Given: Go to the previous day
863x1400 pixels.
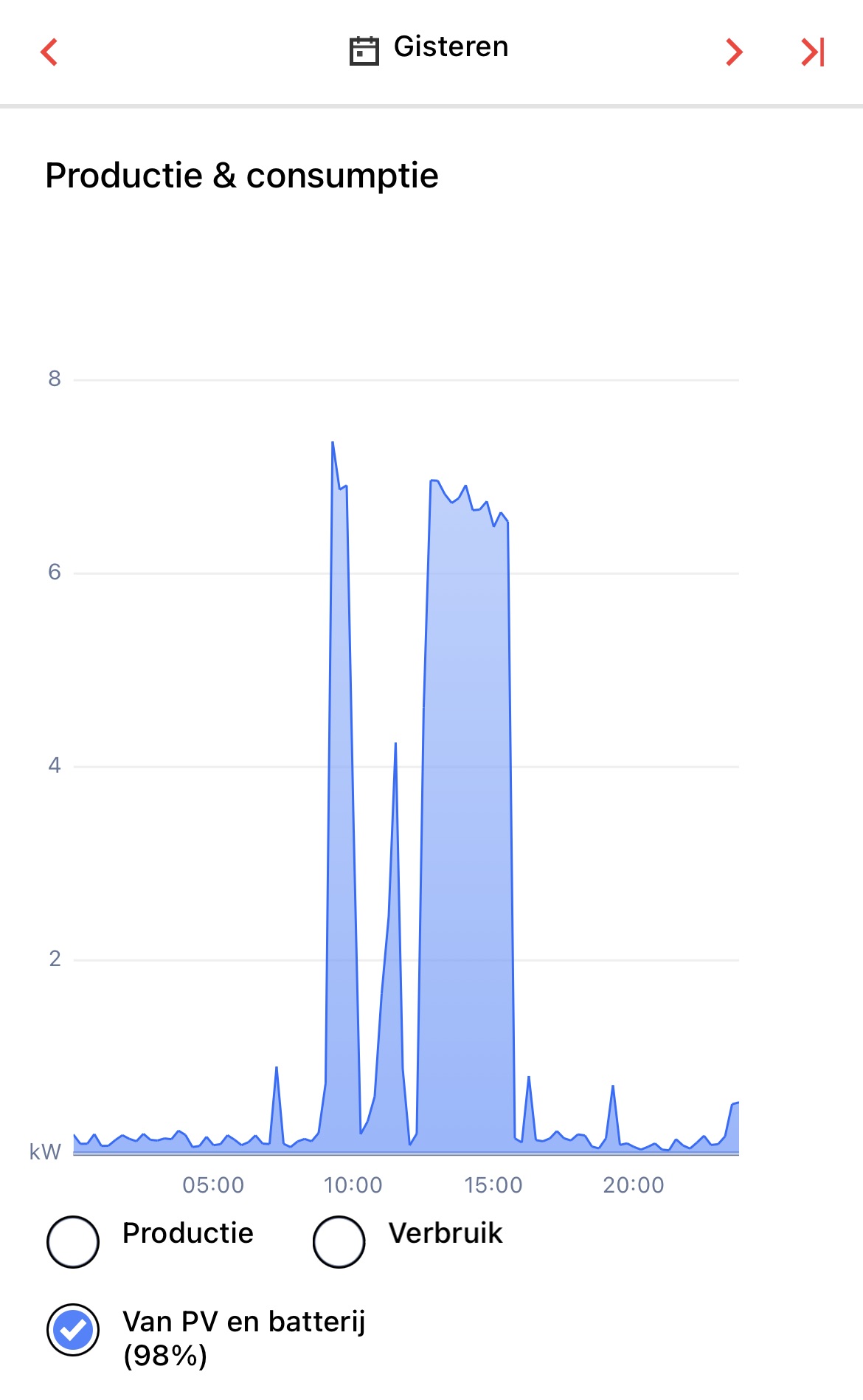Looking at the screenshot, I should (x=49, y=52).
